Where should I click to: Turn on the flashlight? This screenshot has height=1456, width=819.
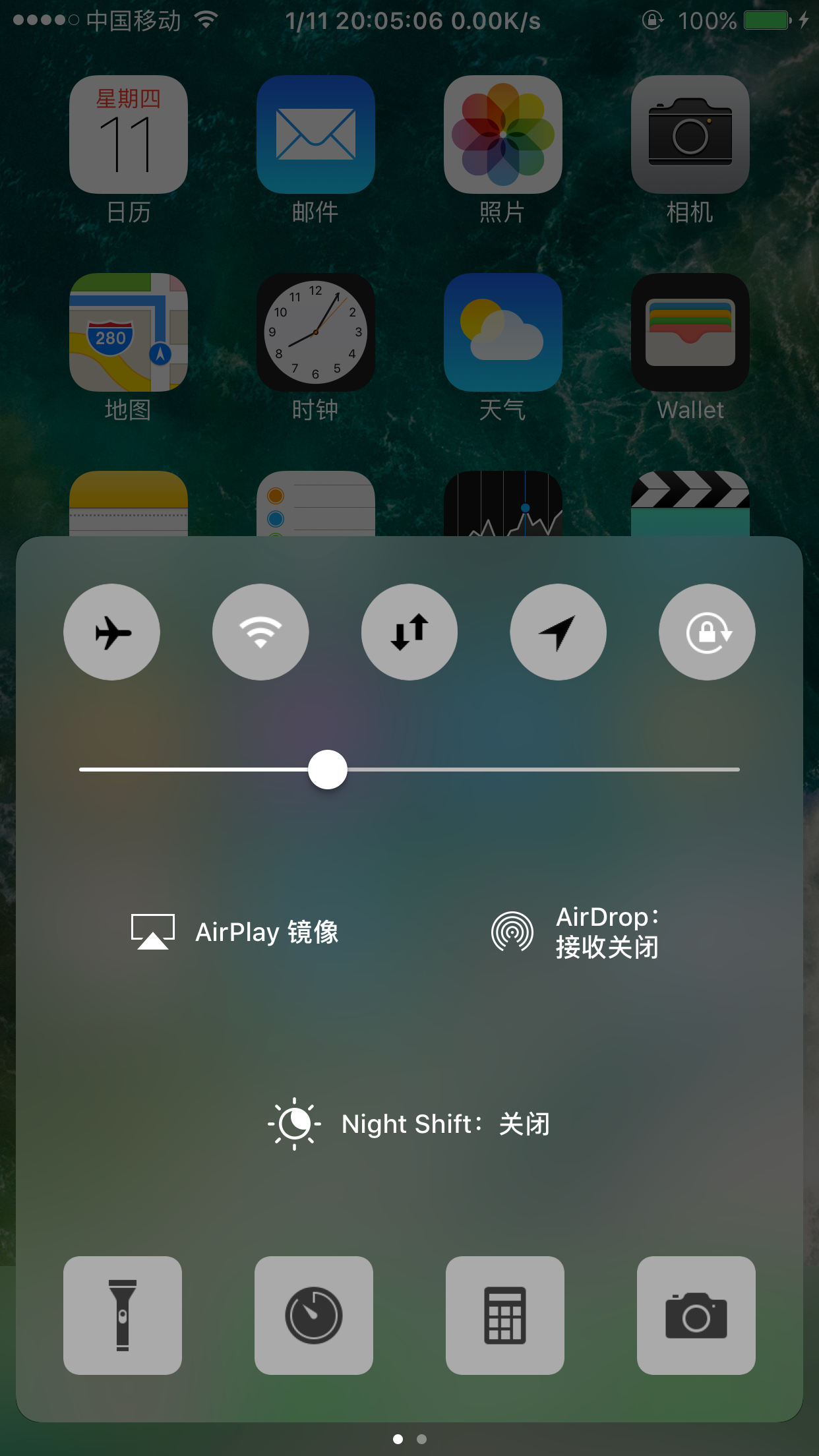point(123,1316)
